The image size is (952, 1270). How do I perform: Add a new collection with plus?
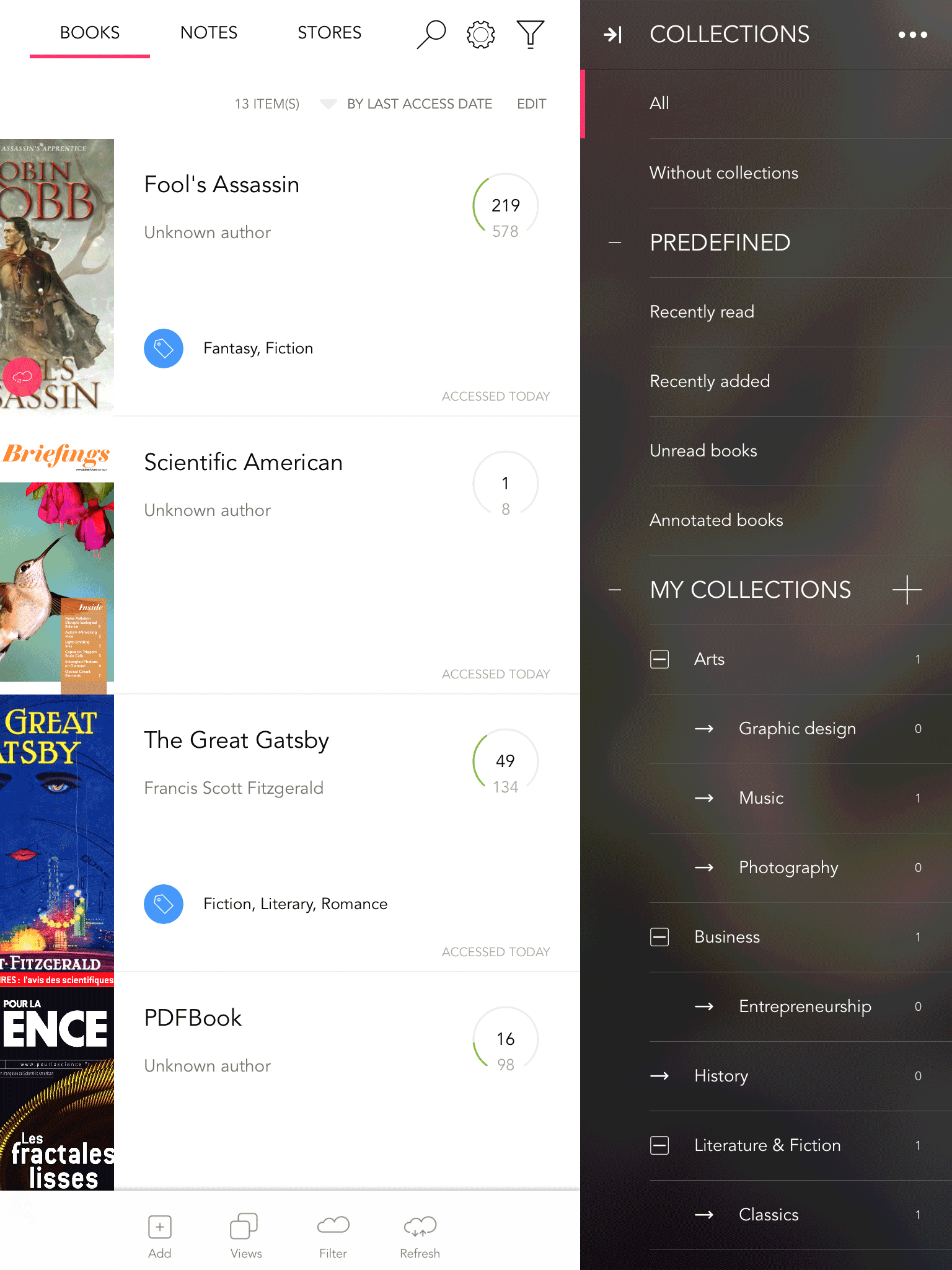tap(907, 590)
